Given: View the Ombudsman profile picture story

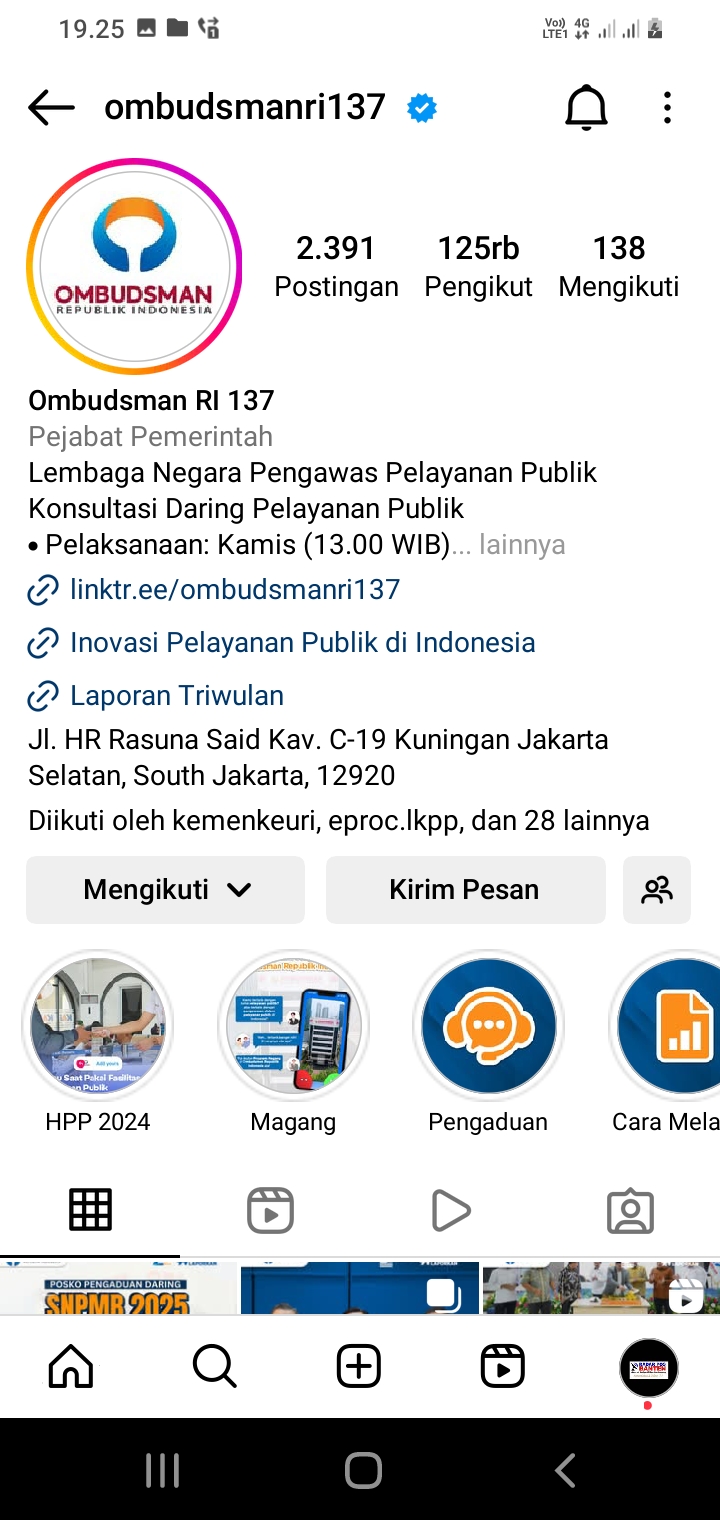Looking at the screenshot, I should (x=134, y=266).
